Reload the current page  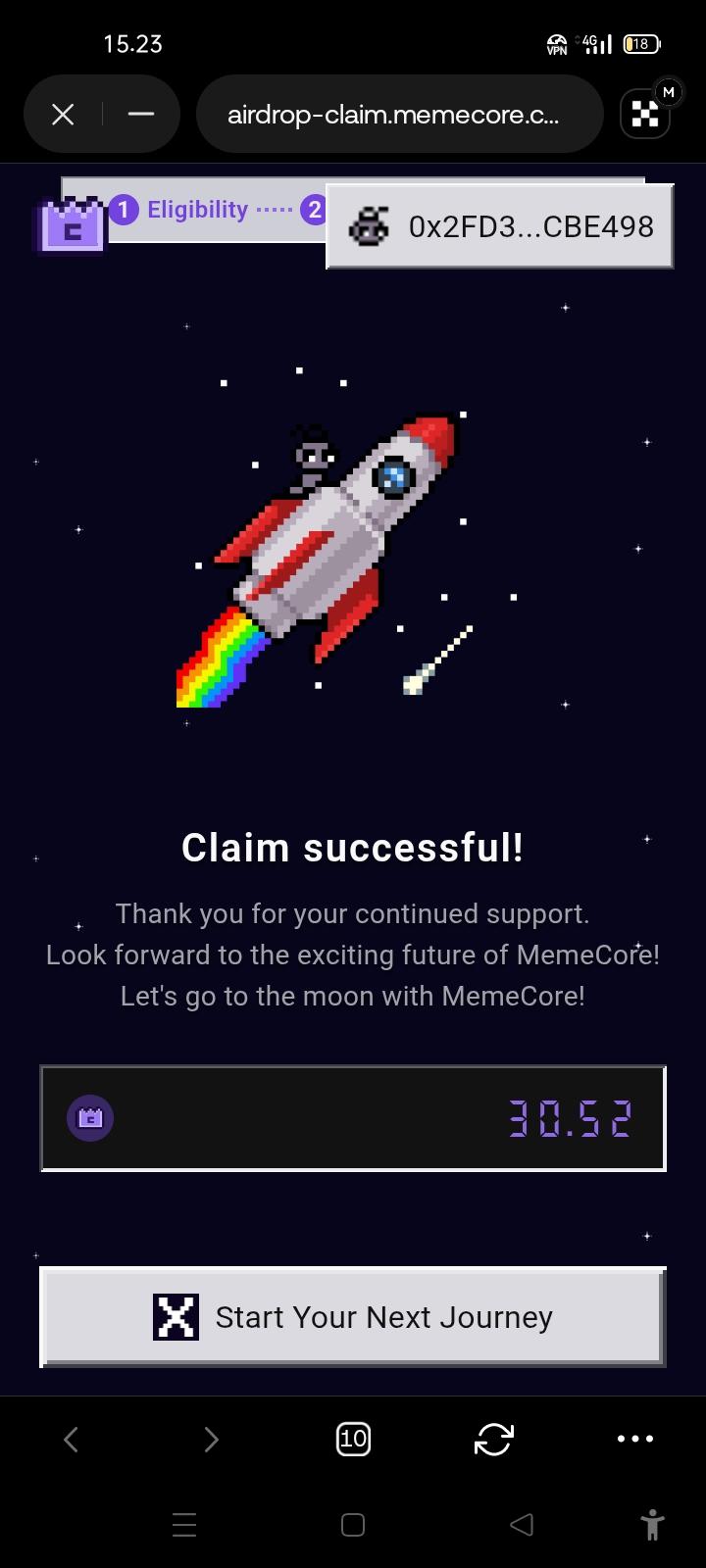(494, 1439)
